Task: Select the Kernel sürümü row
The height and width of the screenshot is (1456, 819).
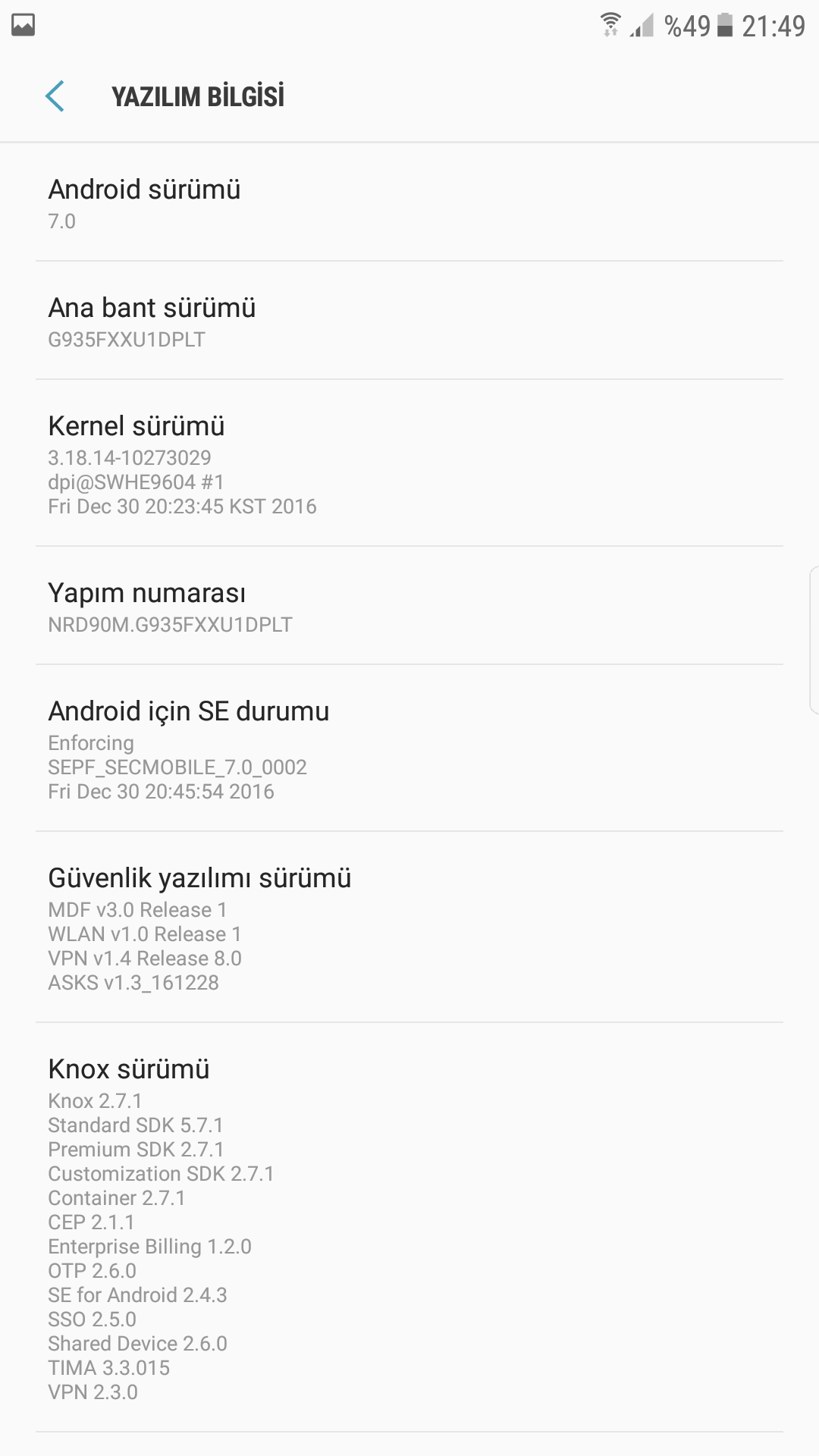Action: [409, 464]
